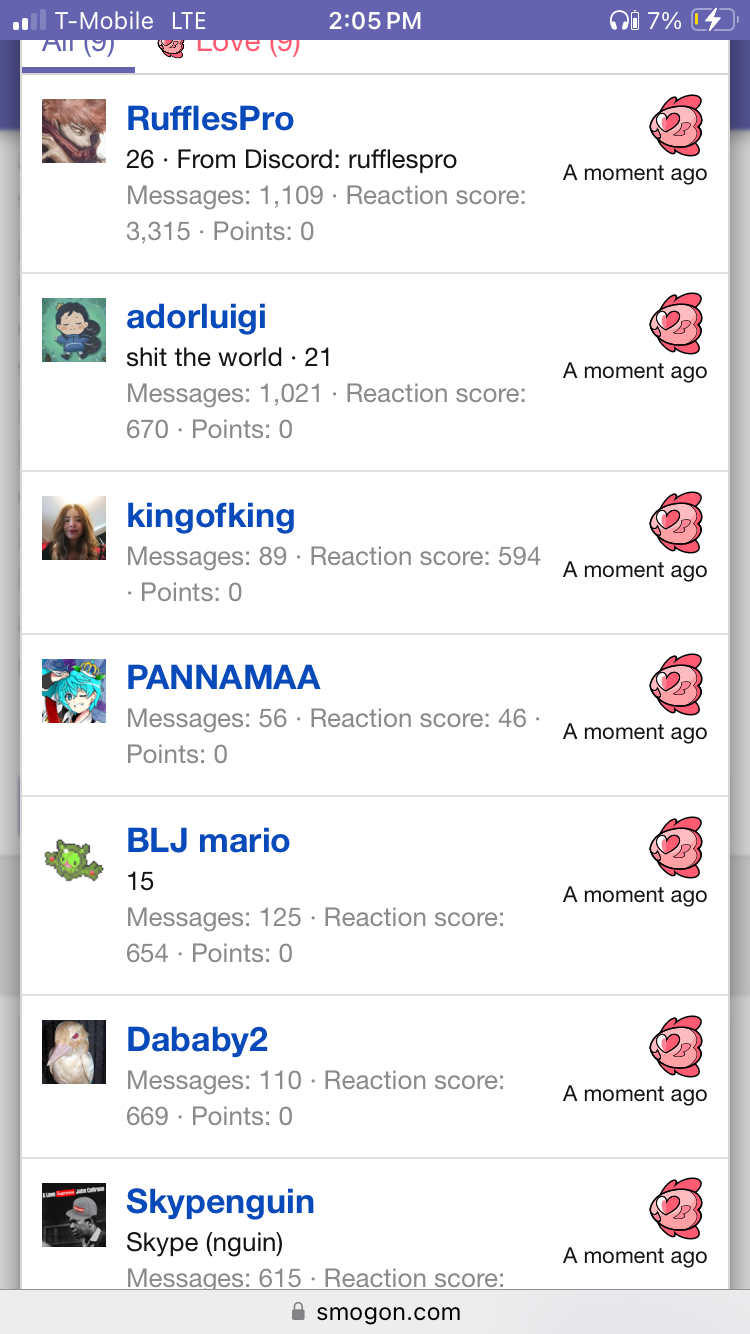
Task: Tap adorluigi's avatar picture
Action: [74, 329]
